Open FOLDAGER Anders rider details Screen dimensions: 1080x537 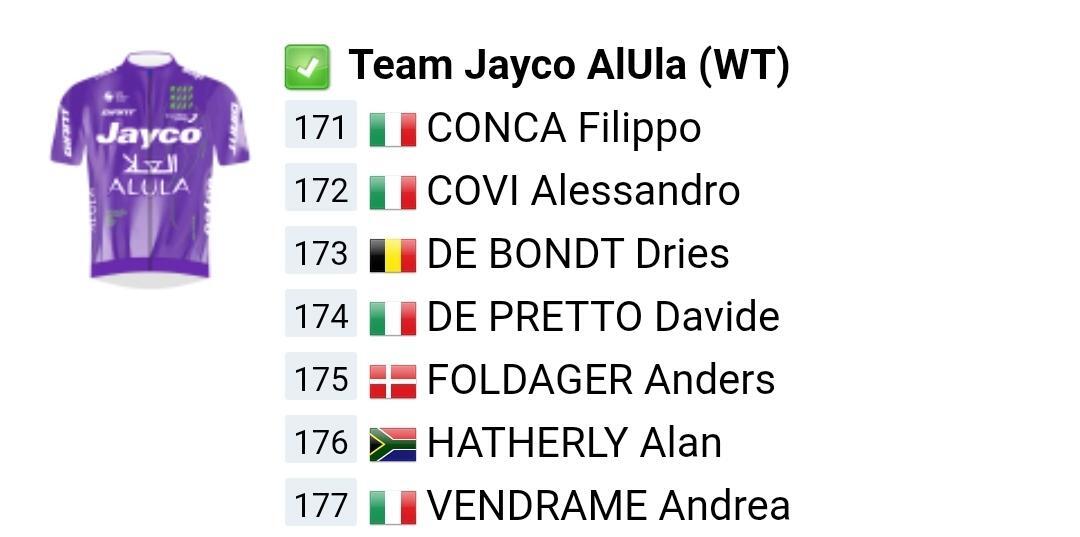pyautogui.click(x=600, y=380)
